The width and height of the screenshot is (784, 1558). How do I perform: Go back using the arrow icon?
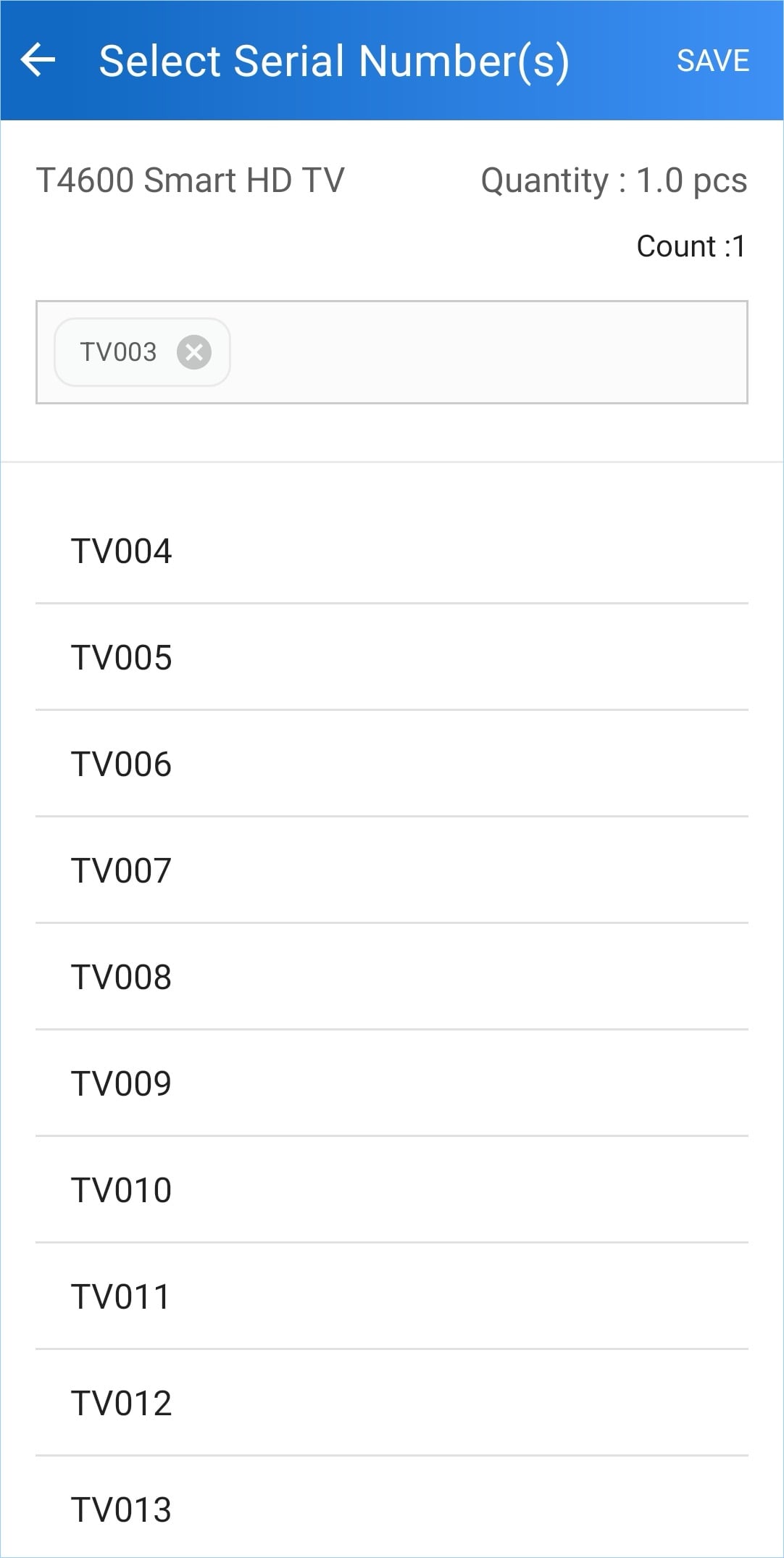pyautogui.click(x=38, y=60)
